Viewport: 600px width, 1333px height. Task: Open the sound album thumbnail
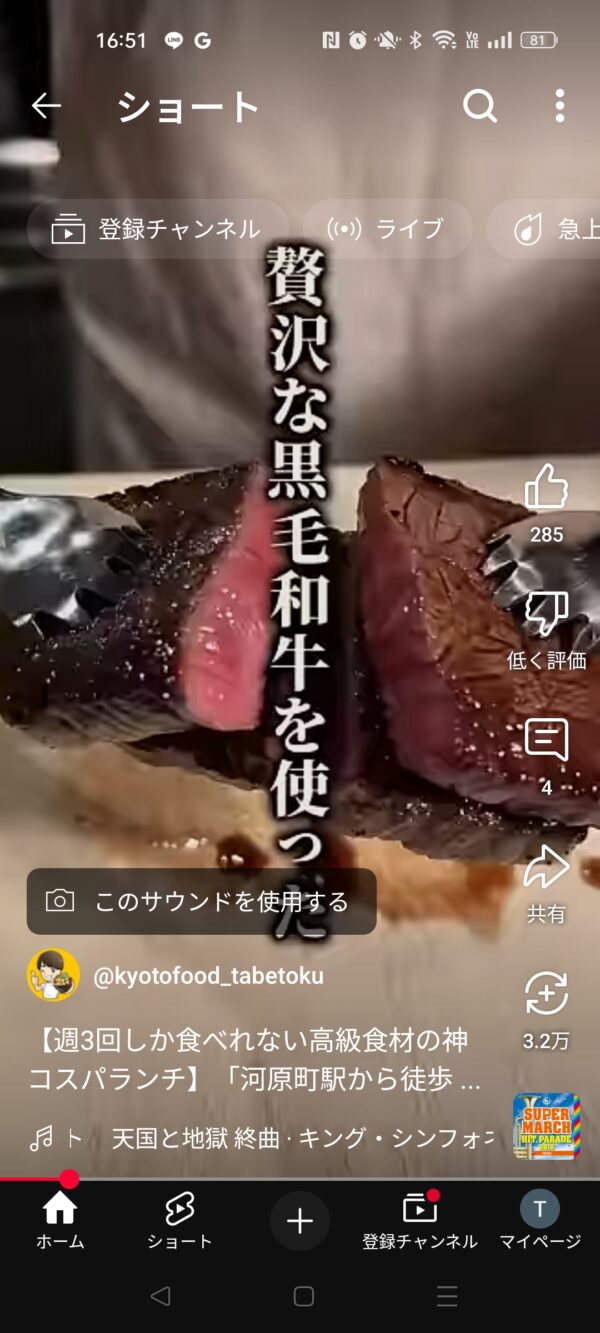(x=546, y=1126)
